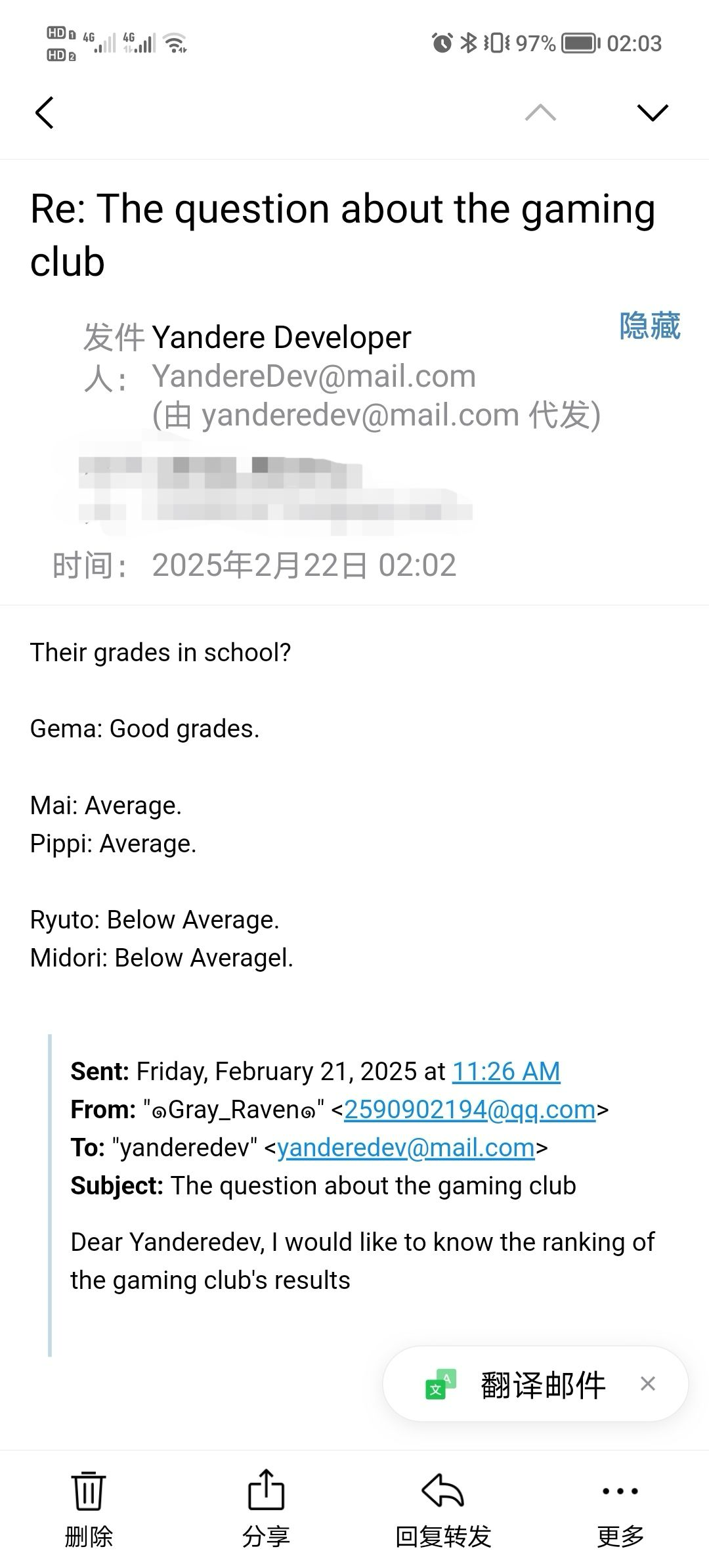Dismiss the translate email popup
The width and height of the screenshot is (709, 1568).
(x=647, y=1384)
